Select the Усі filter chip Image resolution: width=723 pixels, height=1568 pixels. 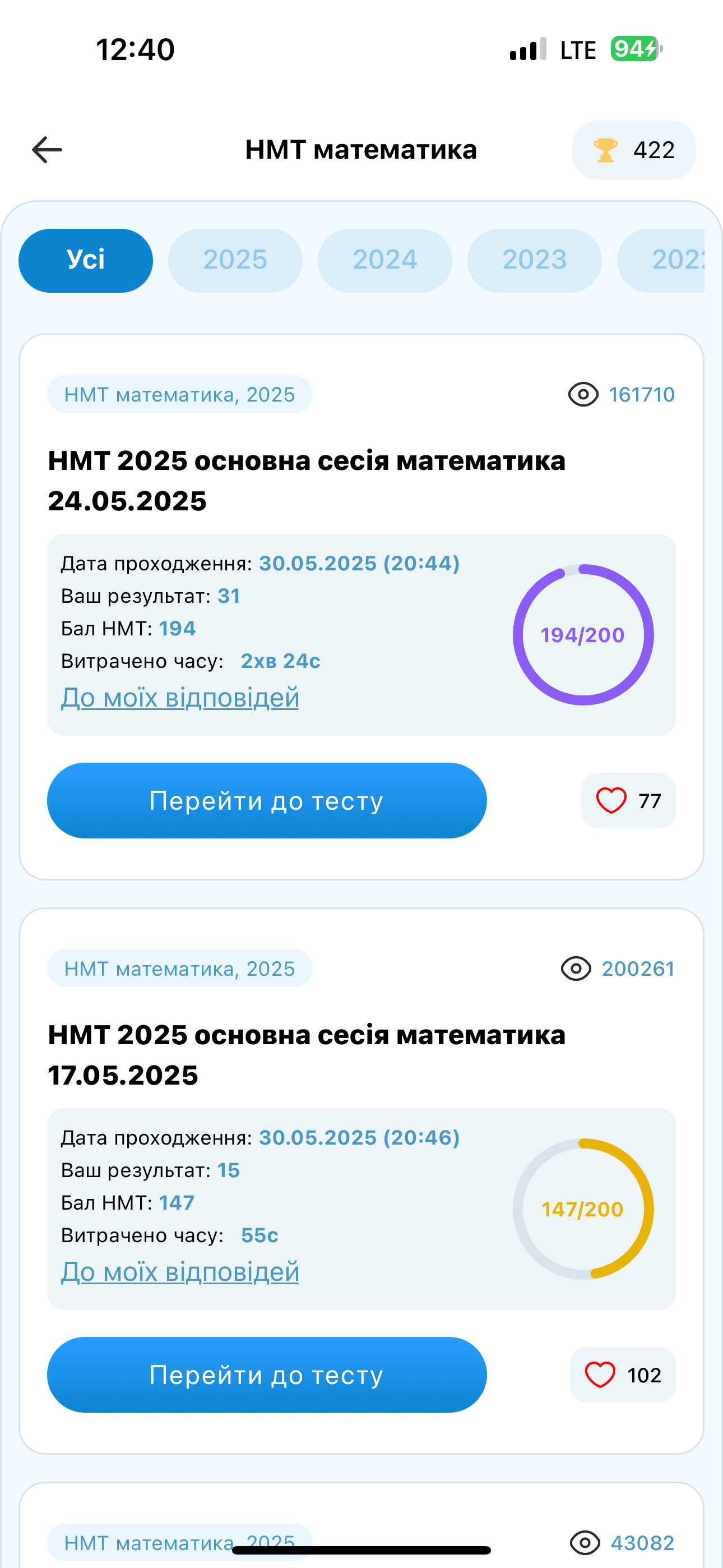click(x=85, y=260)
